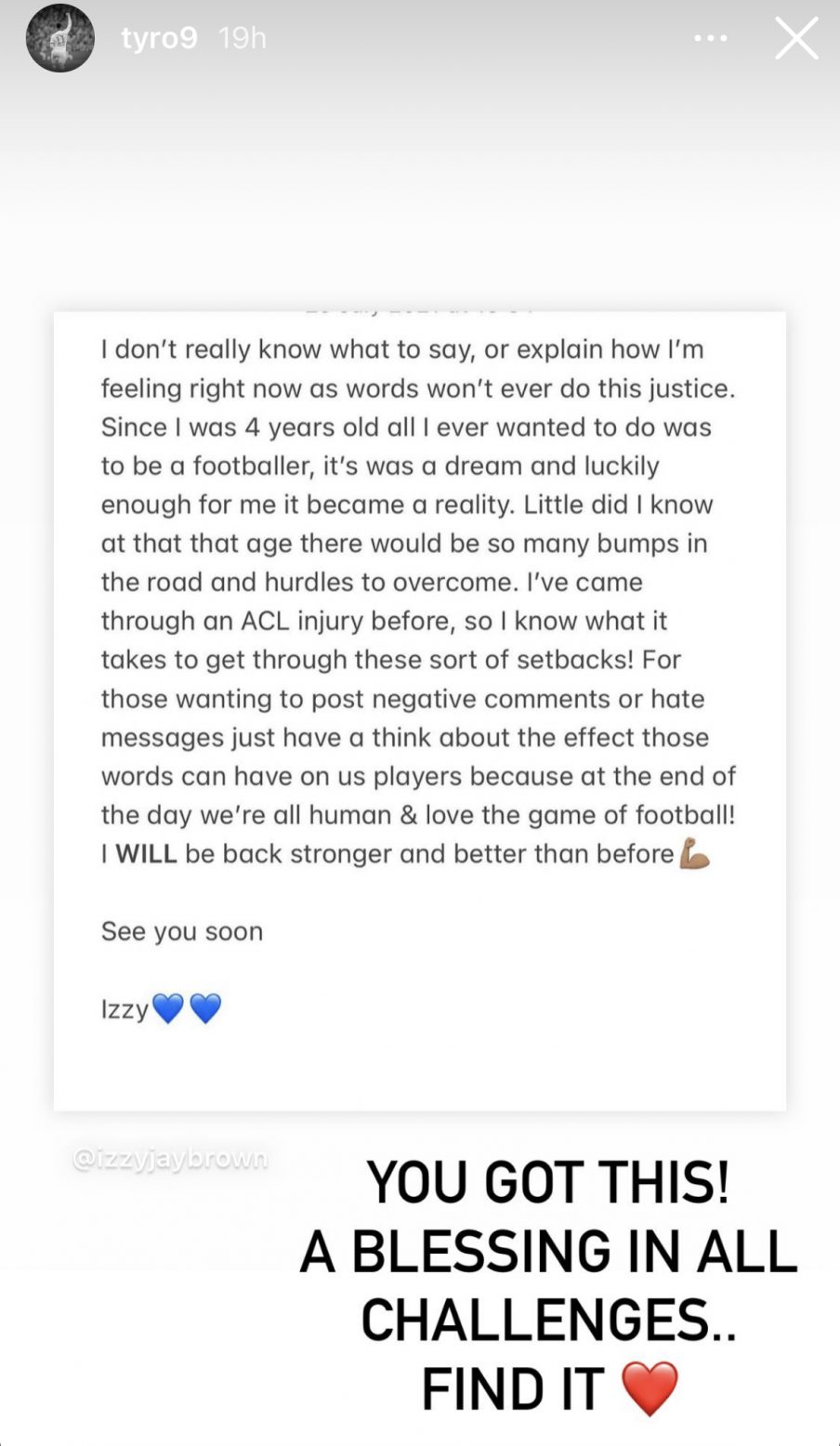
Task: Open tyro9's profile picture
Action: coord(60,38)
